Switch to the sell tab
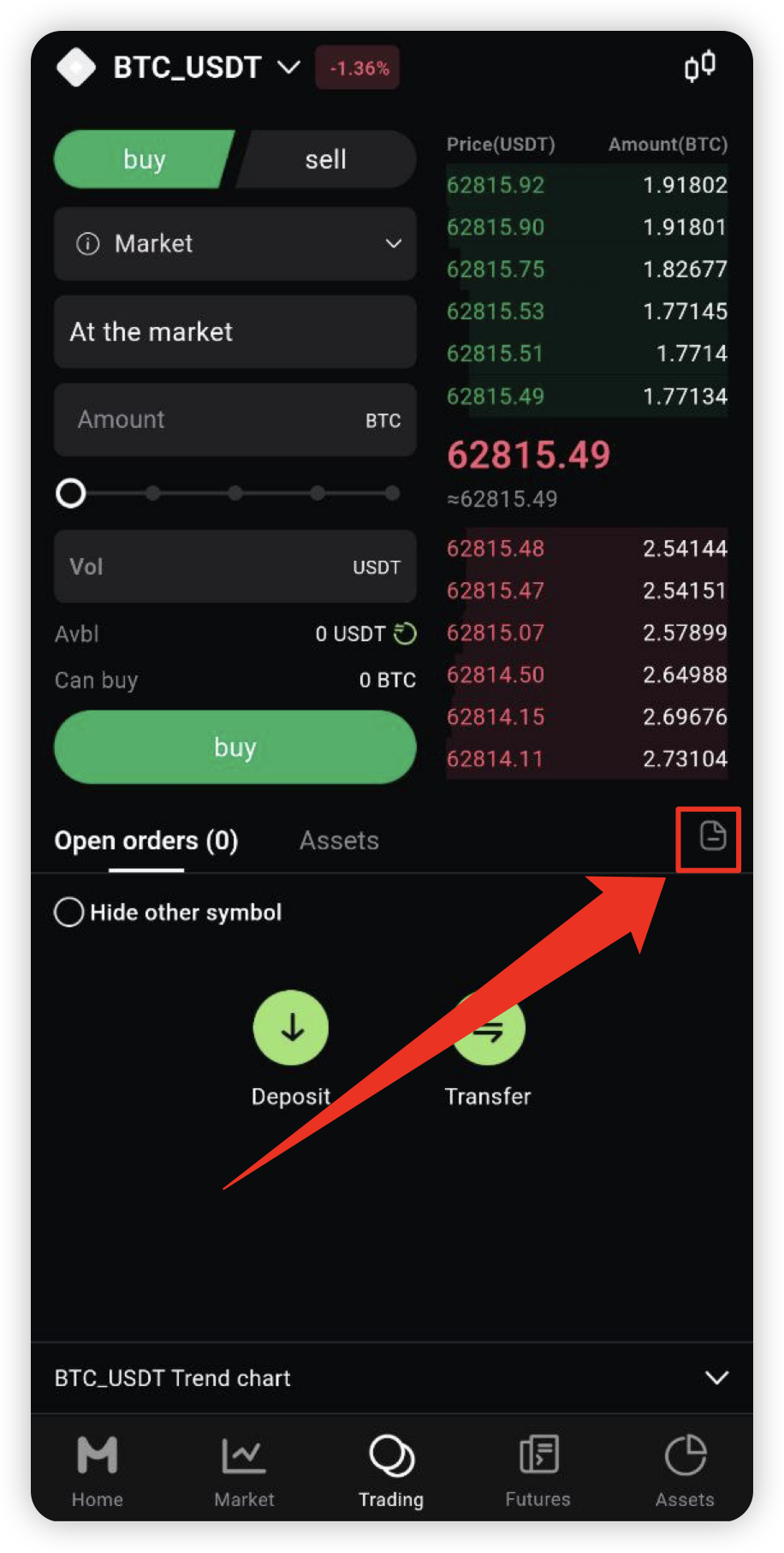This screenshot has width=784, height=1553. tap(326, 160)
